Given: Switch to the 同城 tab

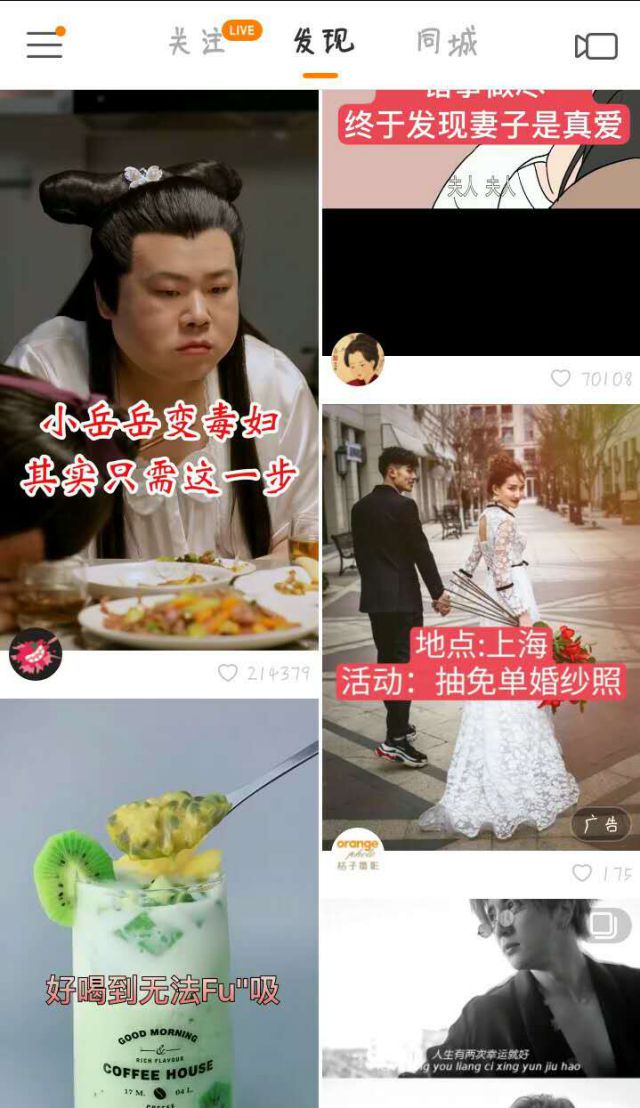Looking at the screenshot, I should tap(447, 42).
